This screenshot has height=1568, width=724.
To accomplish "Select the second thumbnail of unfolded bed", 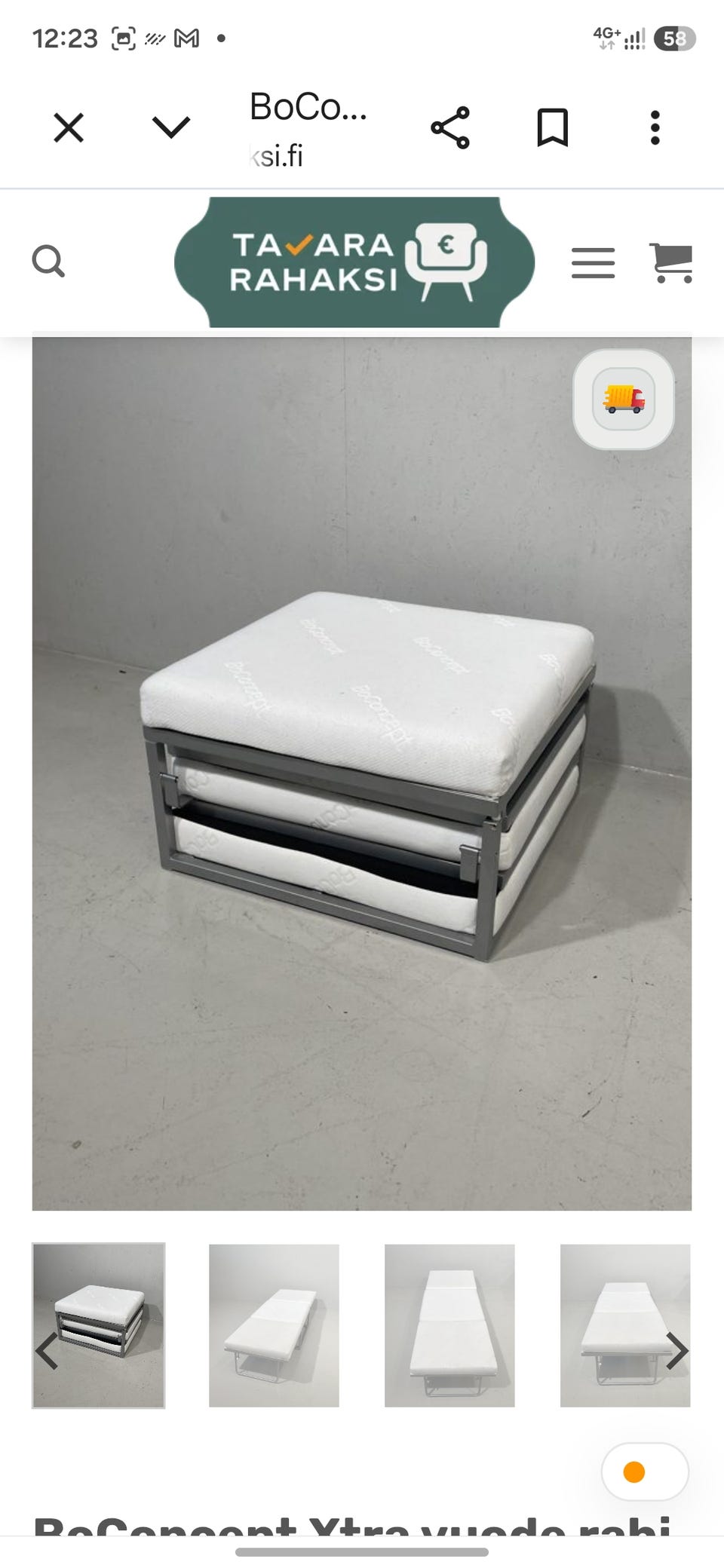I will tap(274, 1325).
